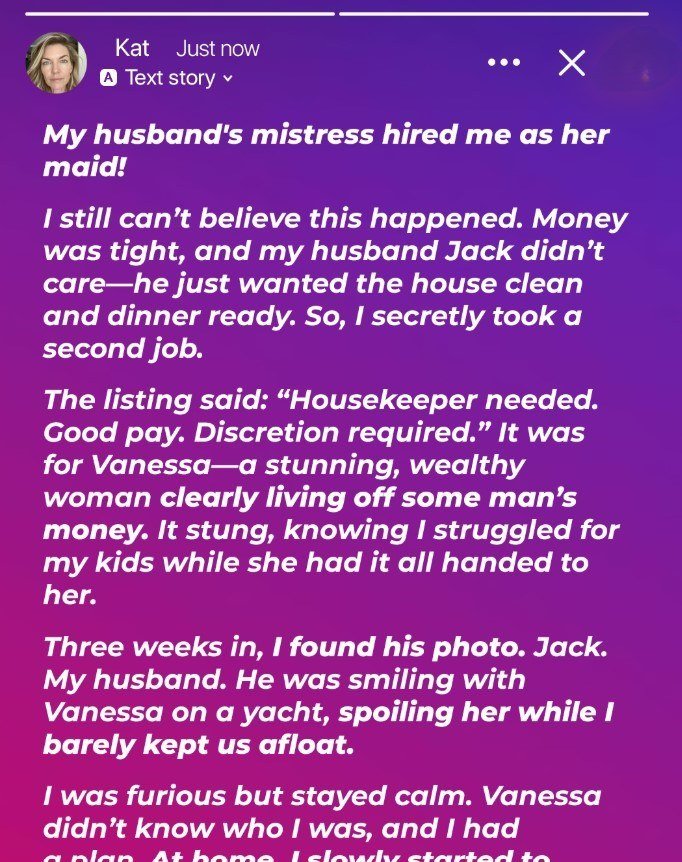
Task: Expand the Text story dropdown
Action: pos(168,78)
